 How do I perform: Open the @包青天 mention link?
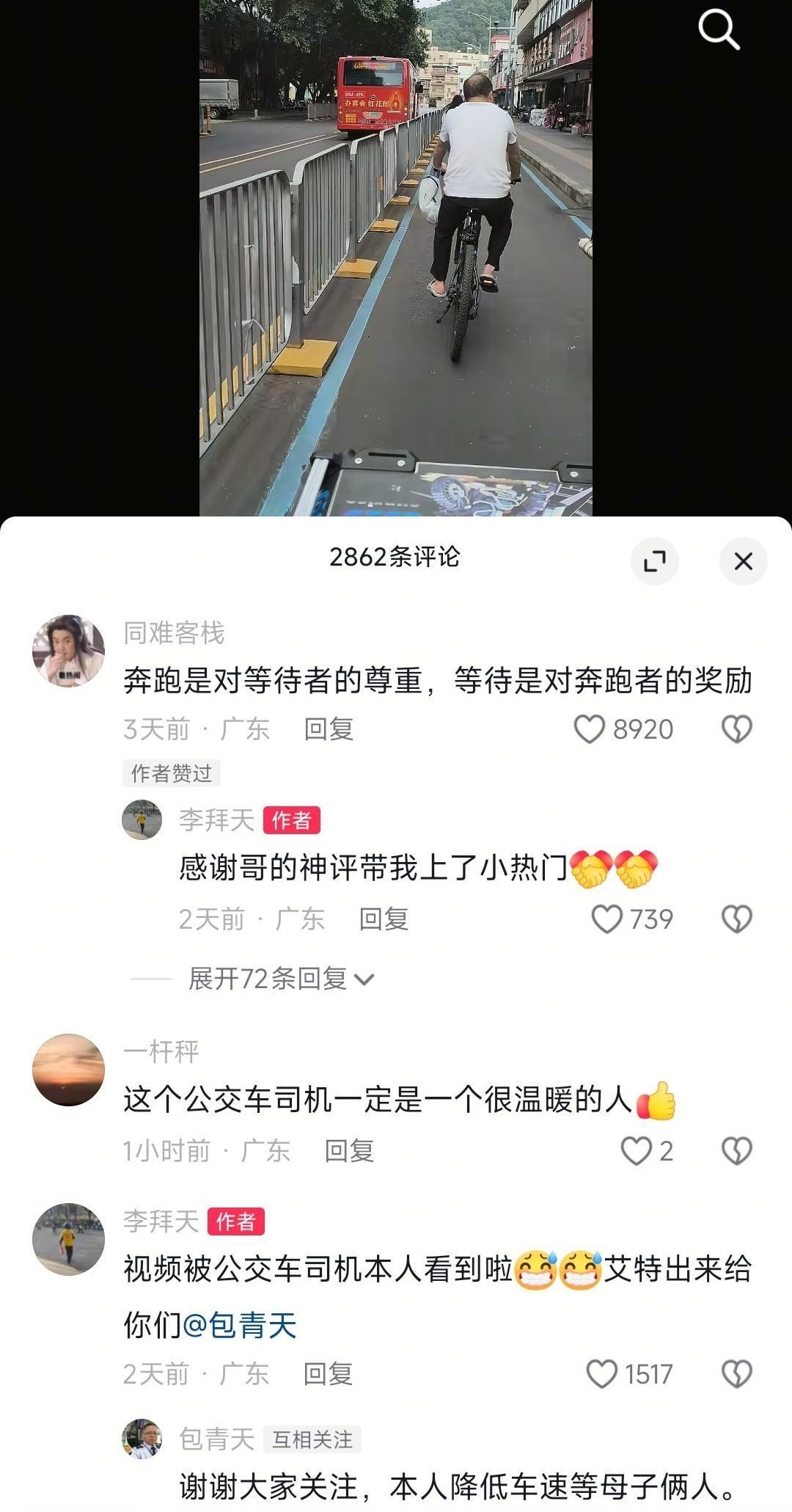[x=239, y=1325]
